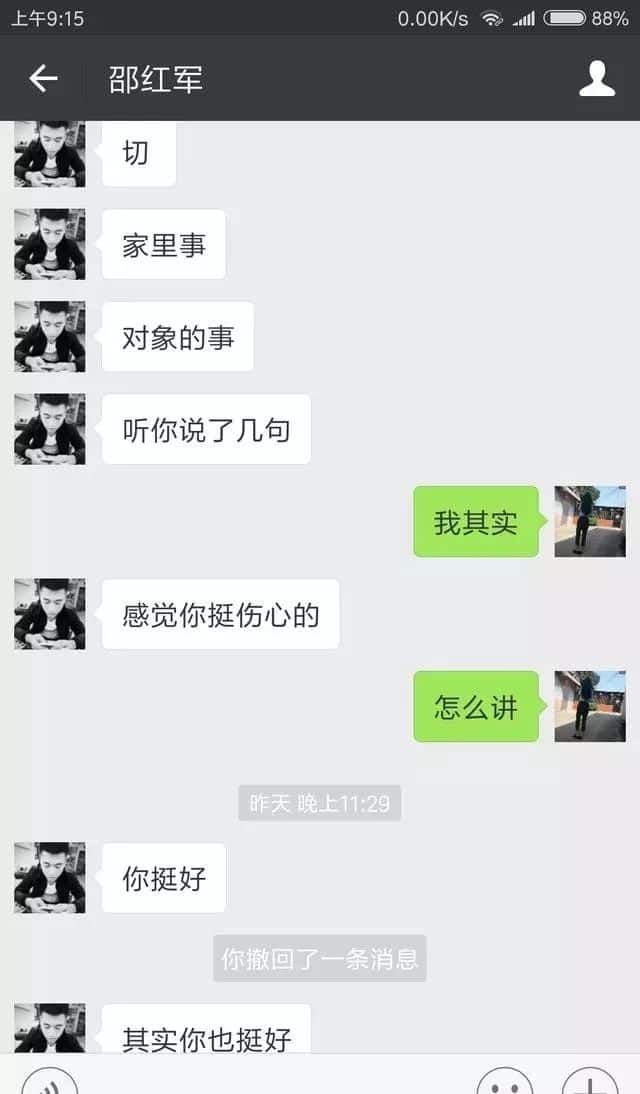This screenshot has height=1094, width=640.
Task: Open chat info via the profile icon
Action: 597,78
